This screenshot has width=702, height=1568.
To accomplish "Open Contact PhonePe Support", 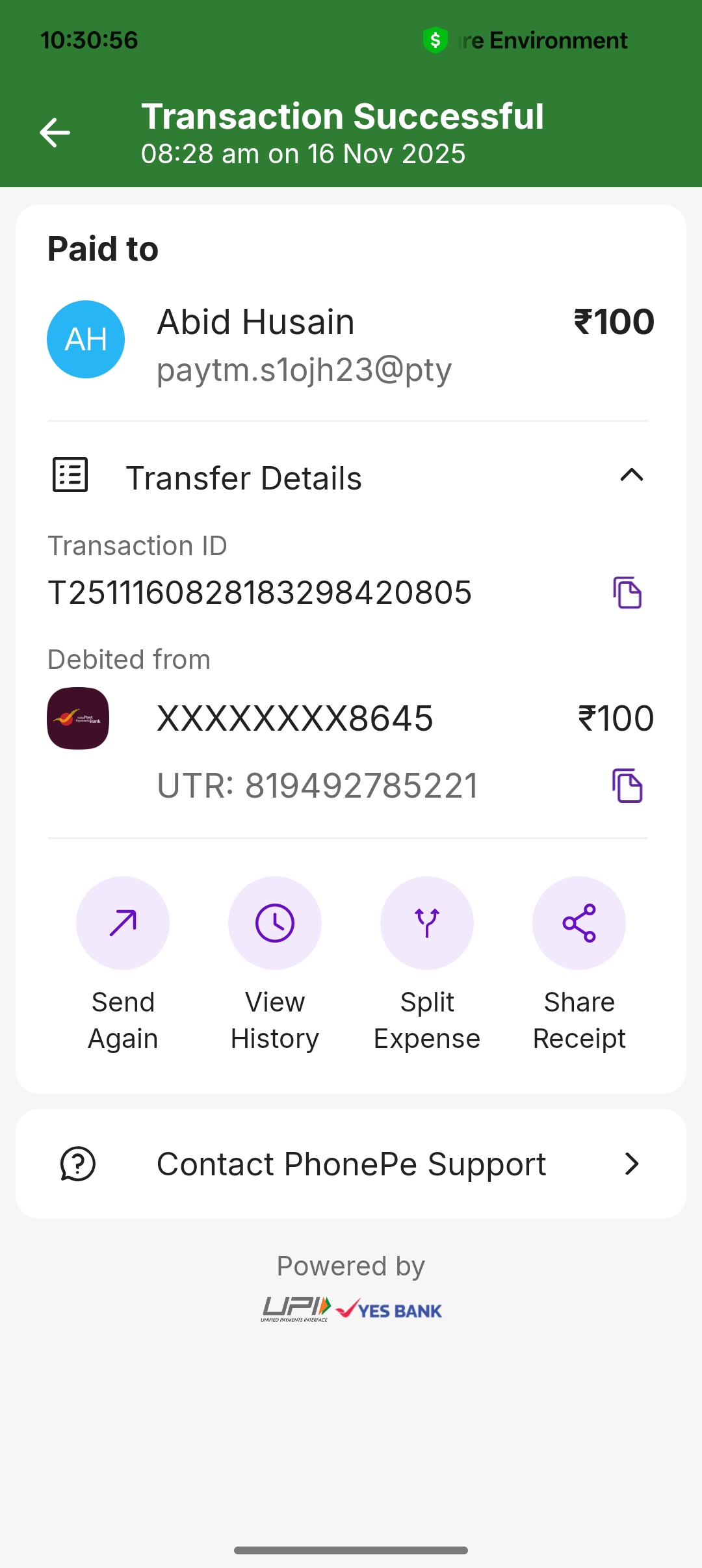I will [x=351, y=1164].
